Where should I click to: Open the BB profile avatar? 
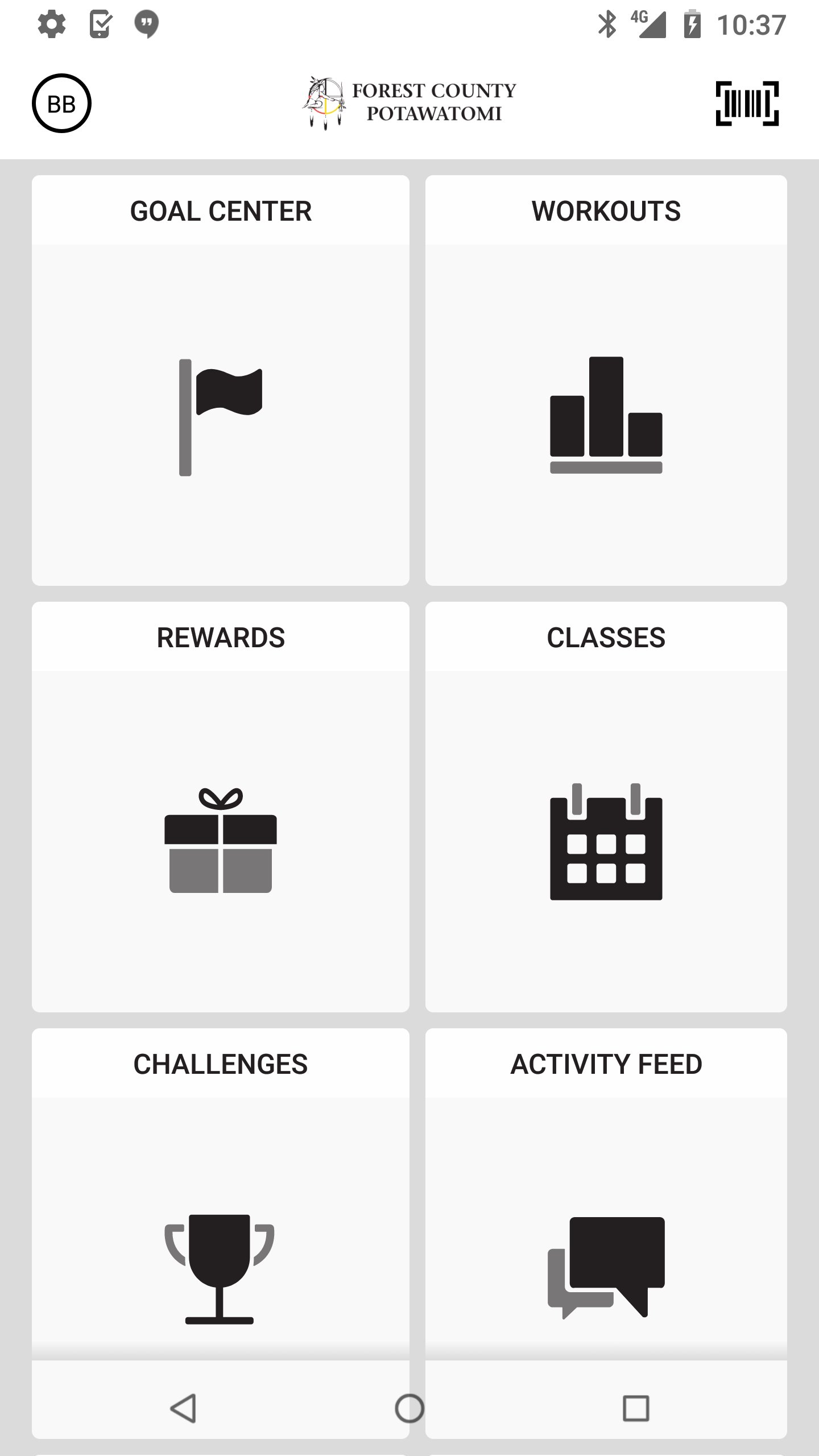tap(61, 104)
